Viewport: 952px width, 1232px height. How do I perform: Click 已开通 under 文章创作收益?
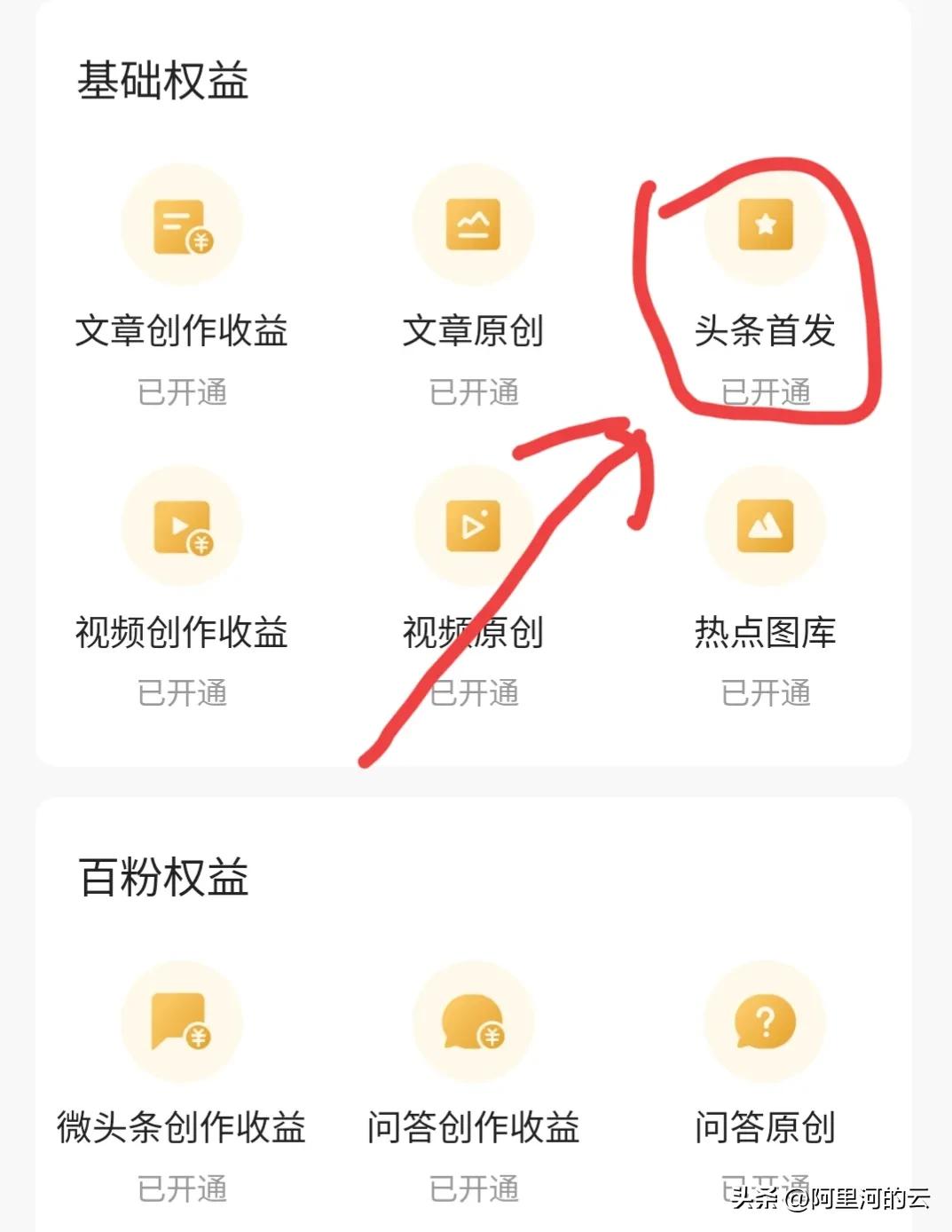point(181,393)
